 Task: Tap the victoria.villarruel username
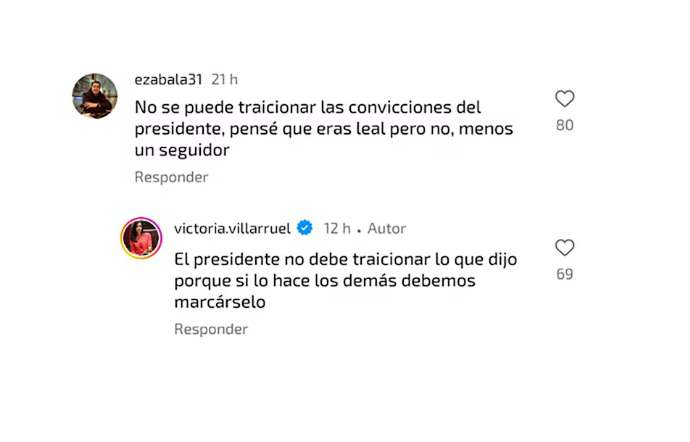point(232,228)
